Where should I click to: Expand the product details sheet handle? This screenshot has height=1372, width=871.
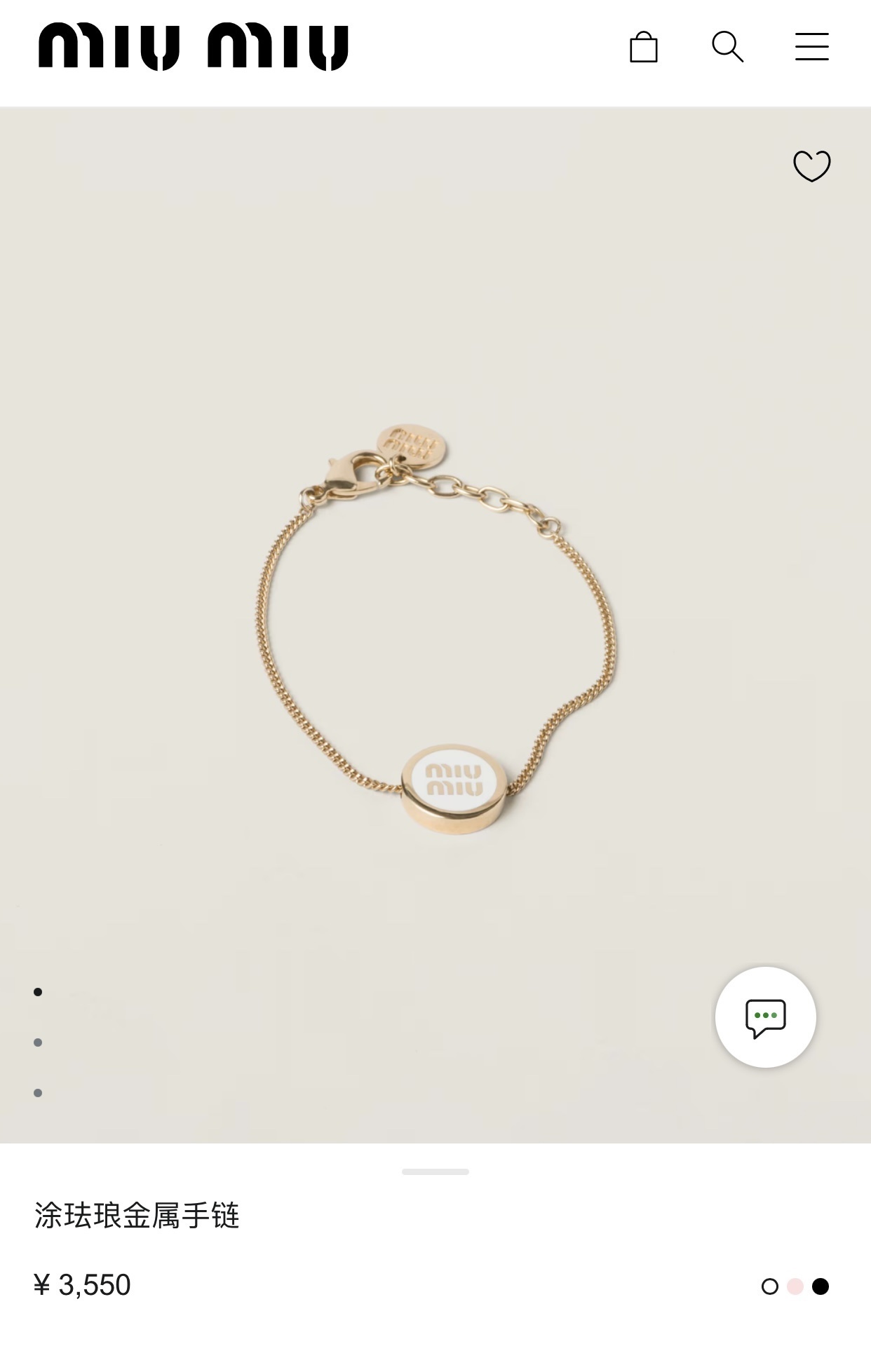pos(435,1171)
